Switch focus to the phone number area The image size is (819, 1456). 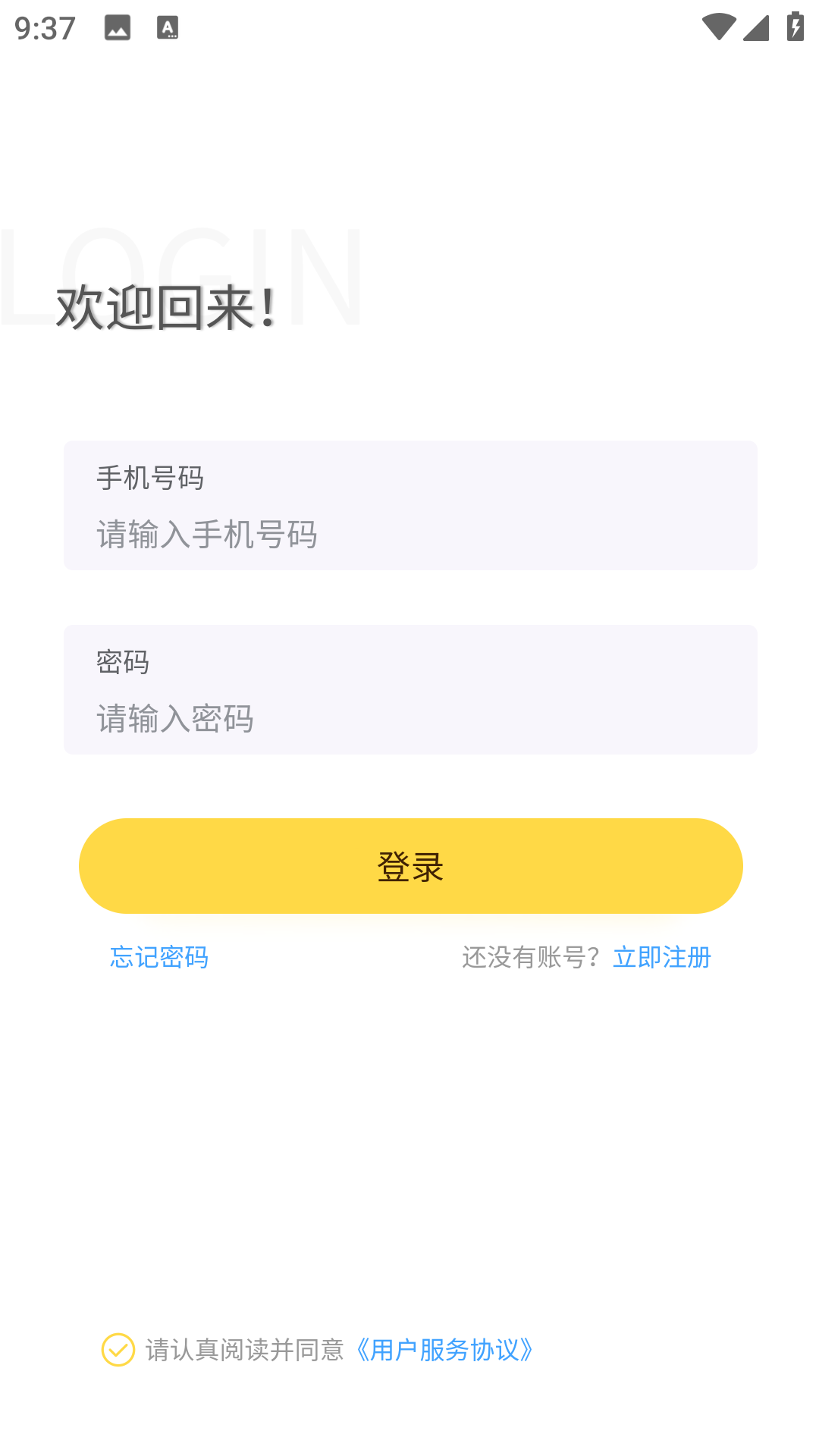409,535
